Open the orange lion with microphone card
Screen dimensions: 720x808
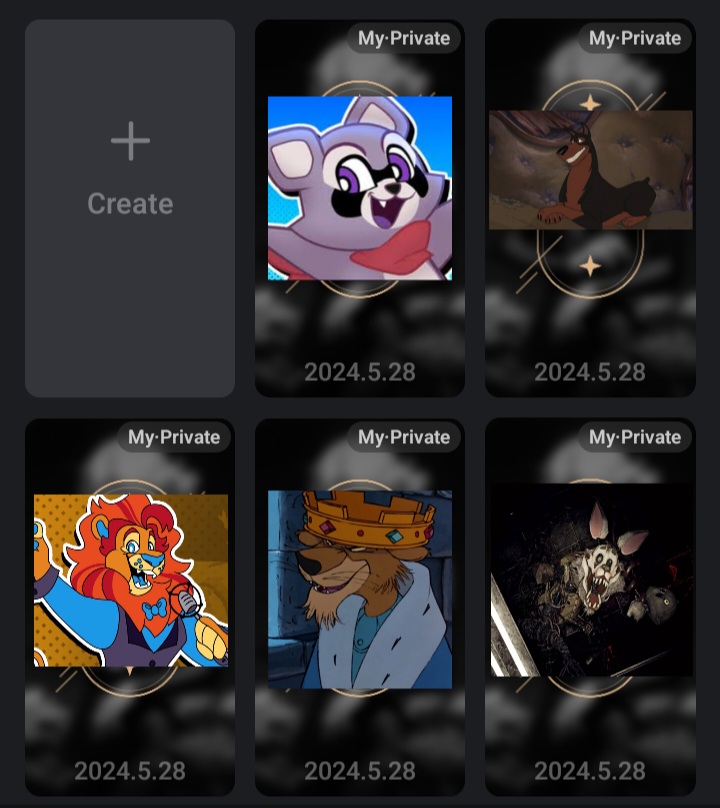(130, 580)
